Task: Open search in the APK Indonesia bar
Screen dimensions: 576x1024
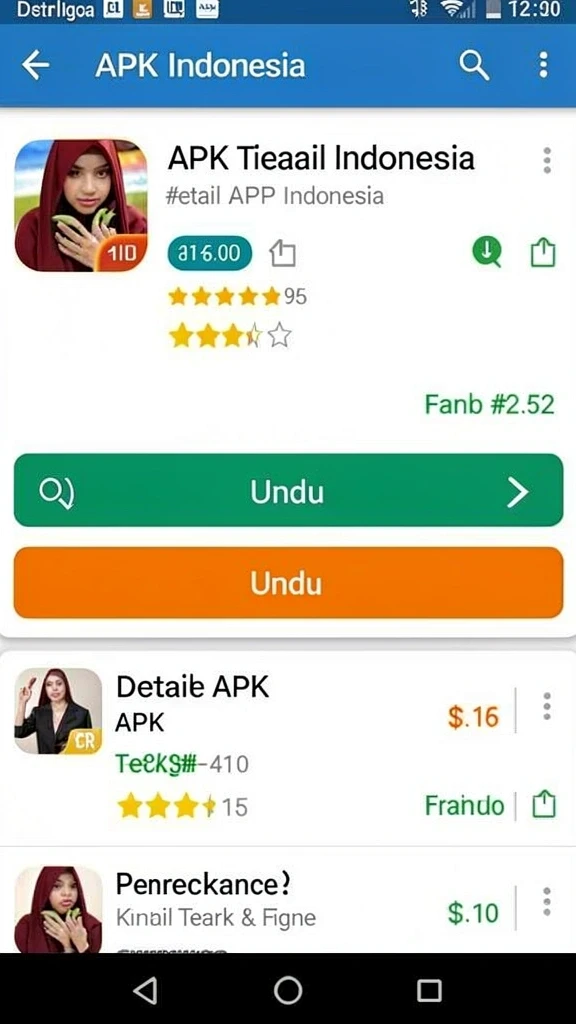Action: pos(473,65)
